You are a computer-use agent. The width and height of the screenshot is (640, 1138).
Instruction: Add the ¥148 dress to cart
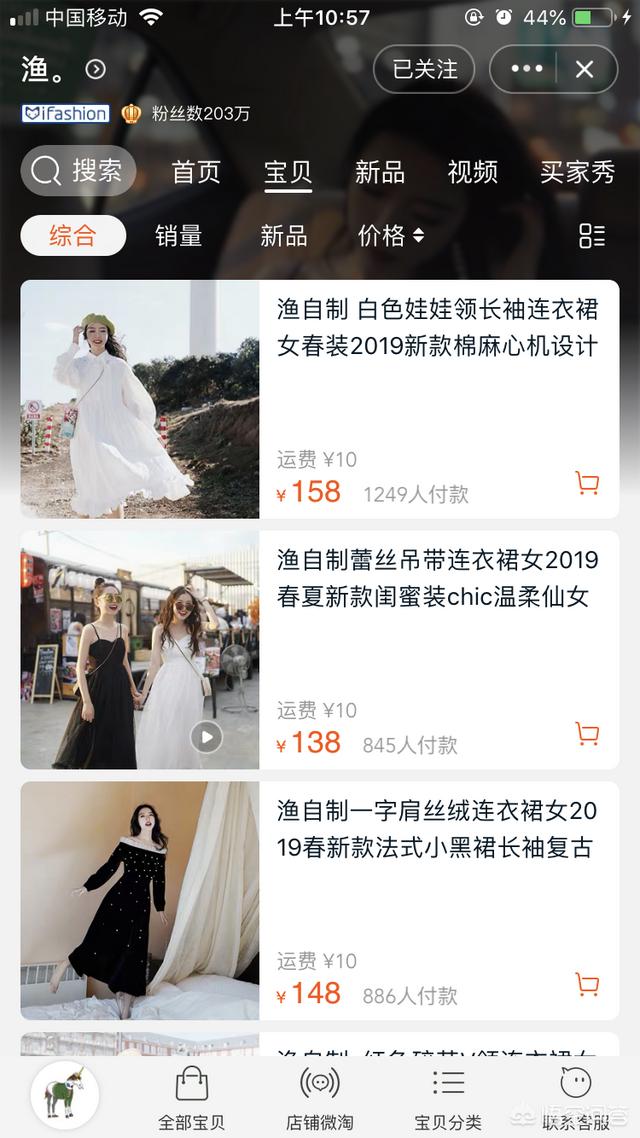588,985
